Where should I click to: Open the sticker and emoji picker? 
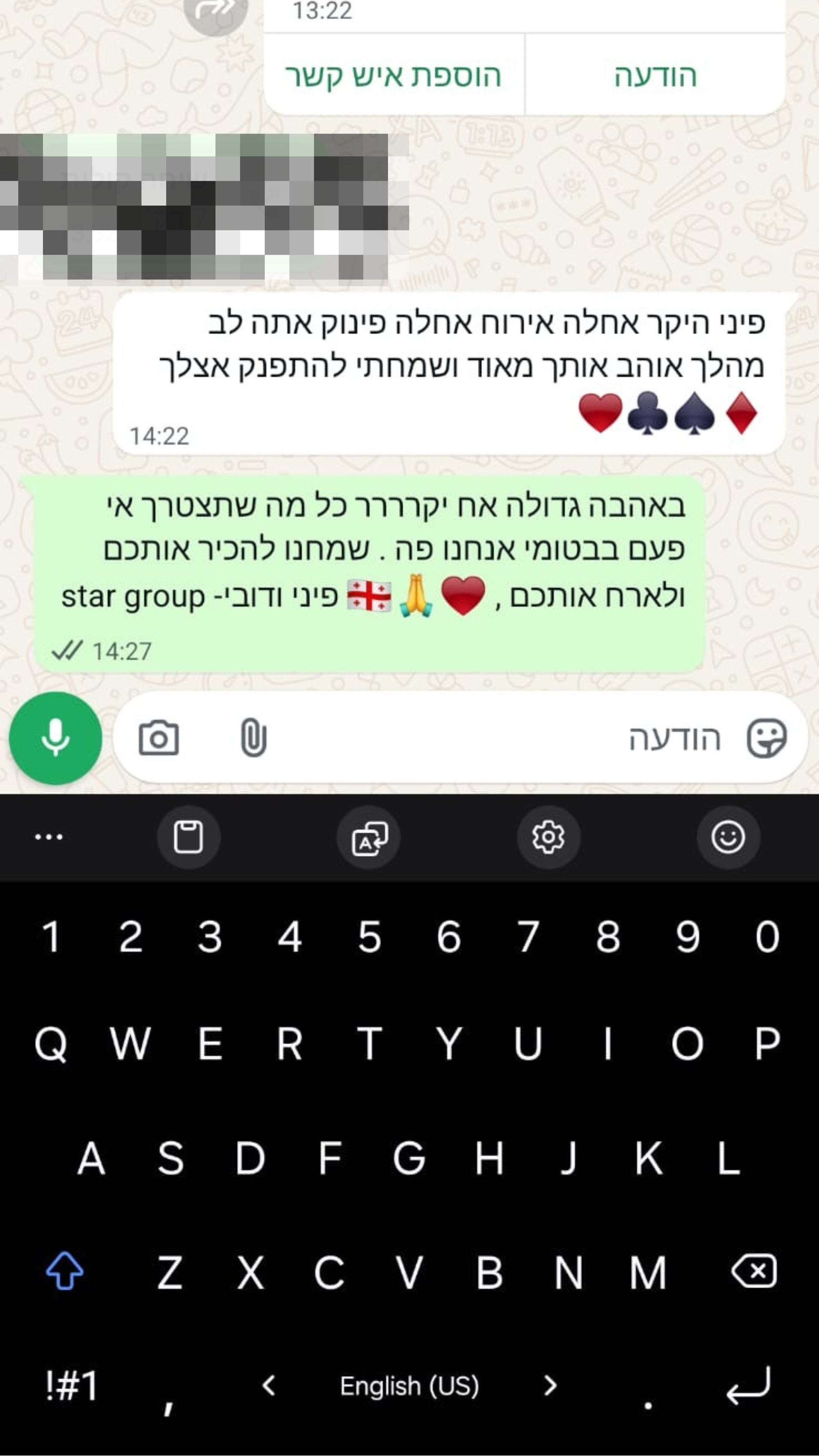[x=766, y=738]
